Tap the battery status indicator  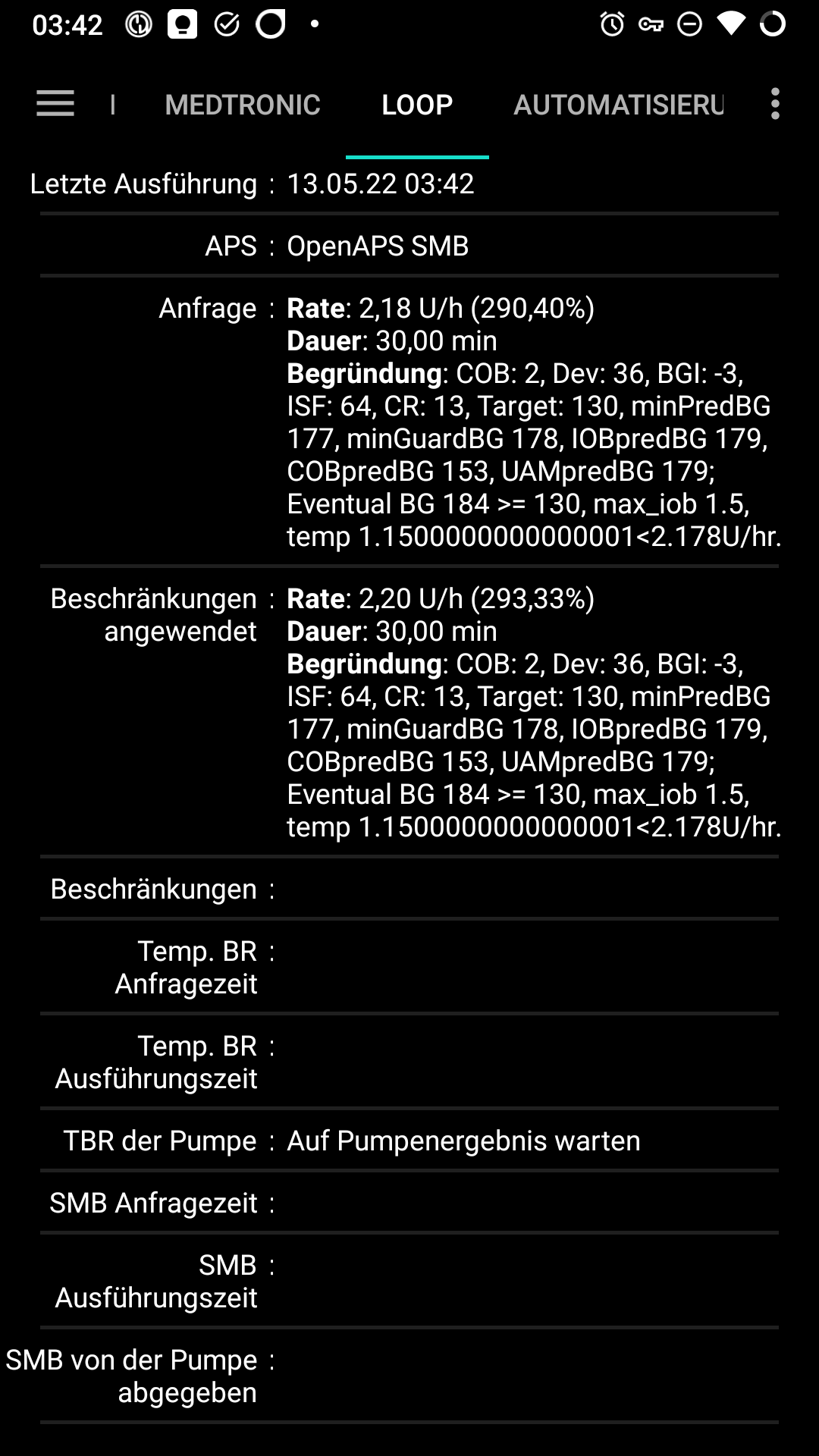(773, 25)
